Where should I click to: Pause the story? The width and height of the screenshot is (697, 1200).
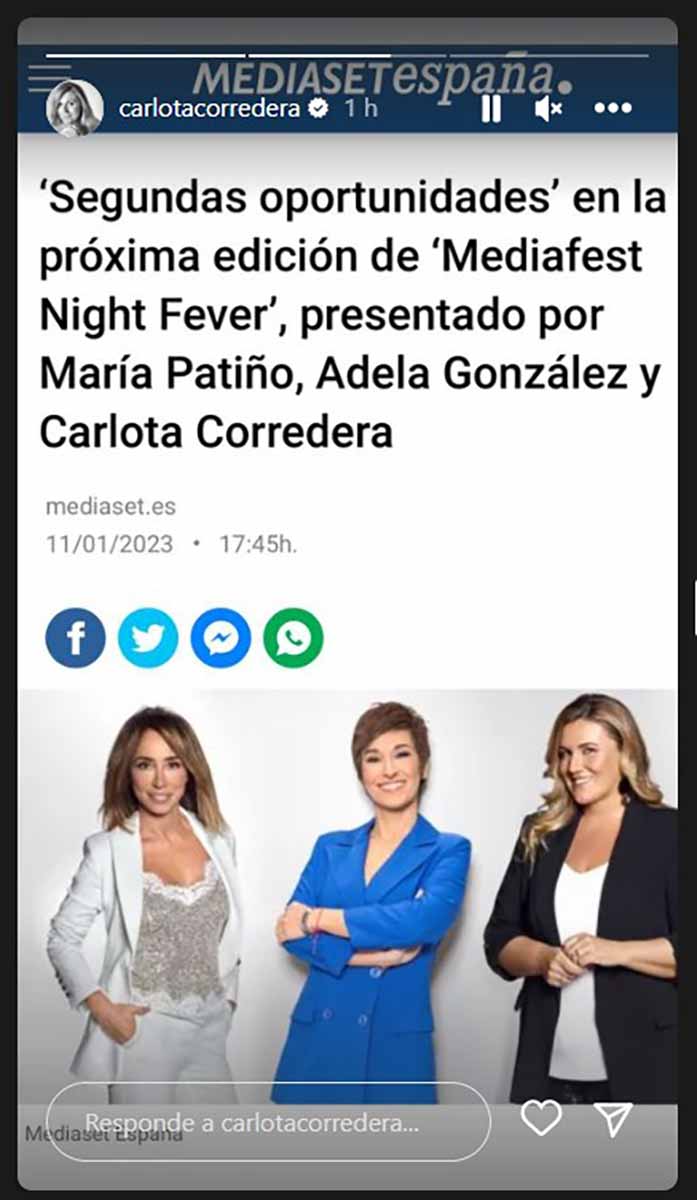[491, 109]
